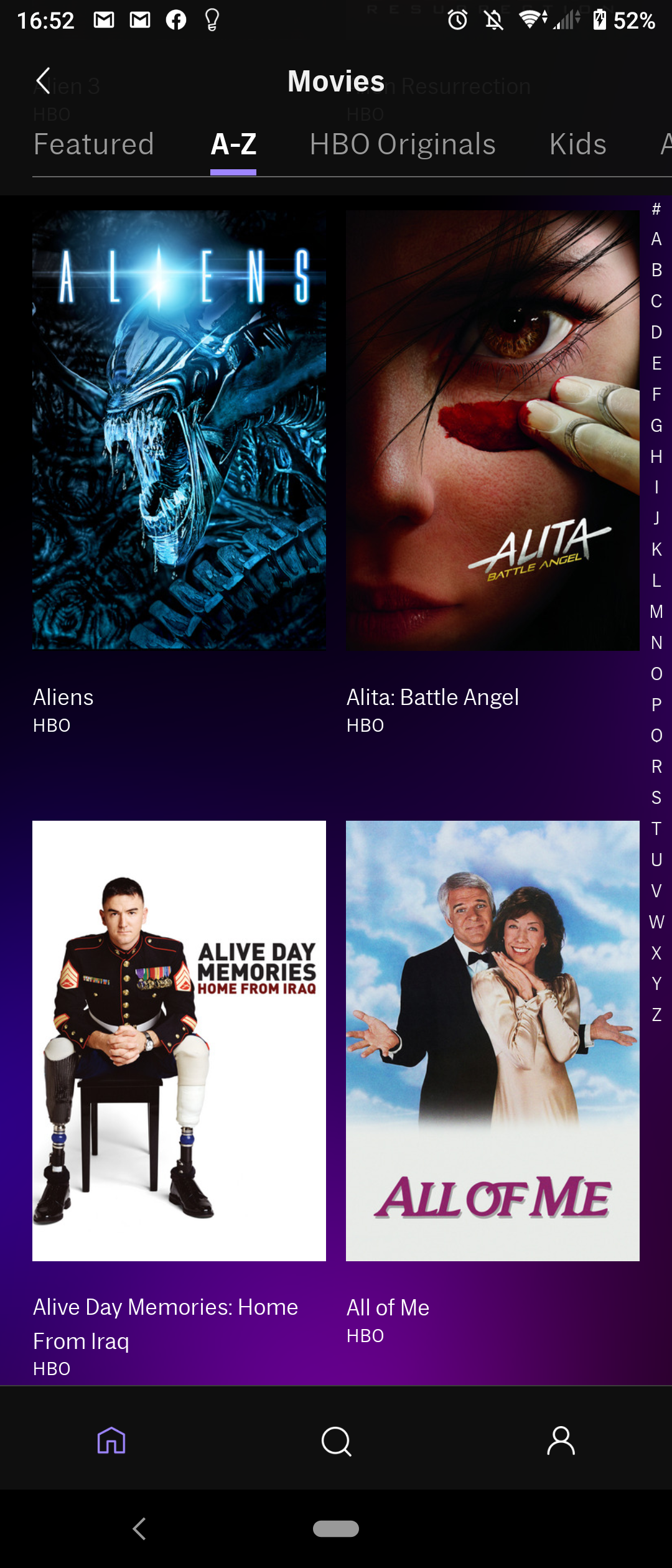
Task: Jump to letter S in the index
Action: 656,798
